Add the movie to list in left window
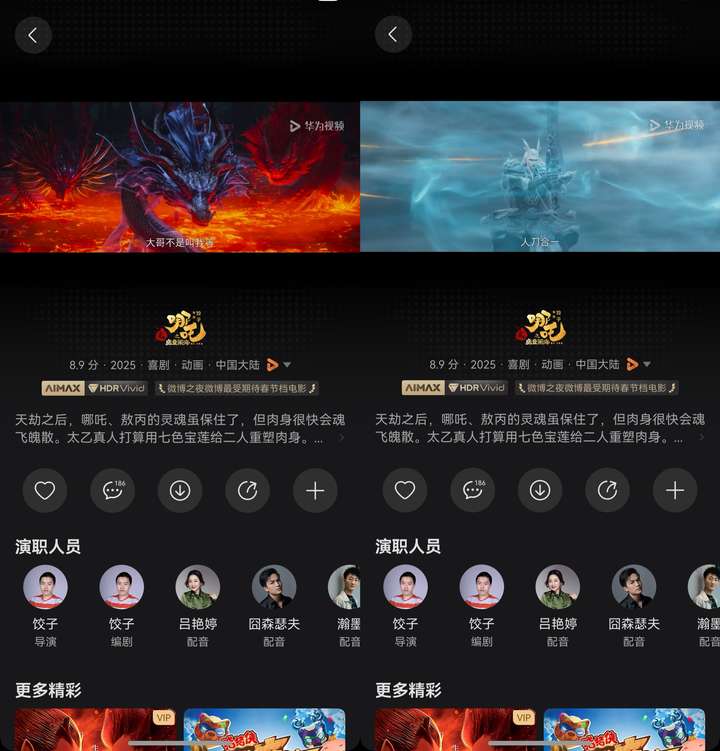 click(x=315, y=490)
